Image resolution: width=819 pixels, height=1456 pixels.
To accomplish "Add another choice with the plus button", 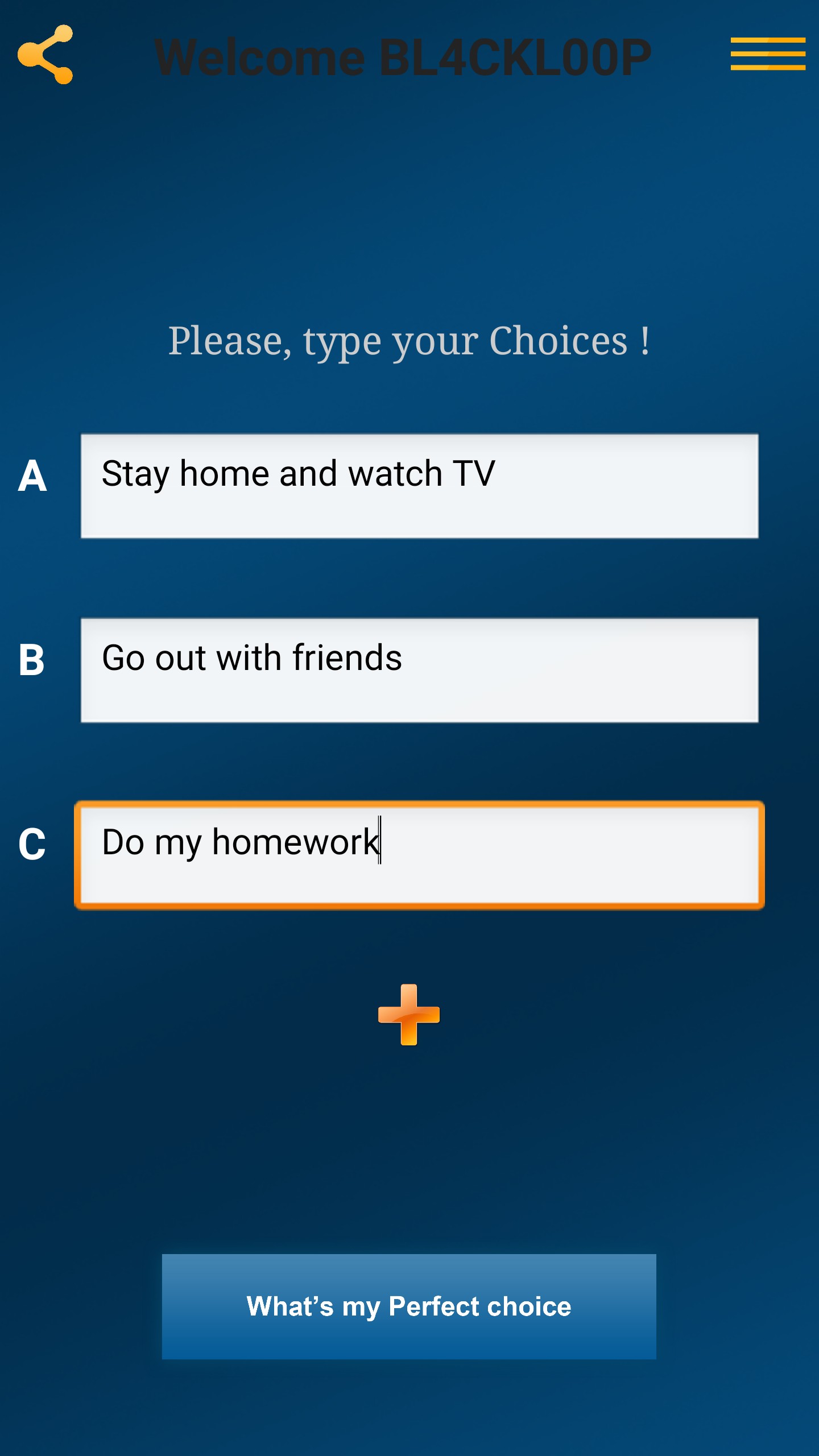I will click(409, 1015).
